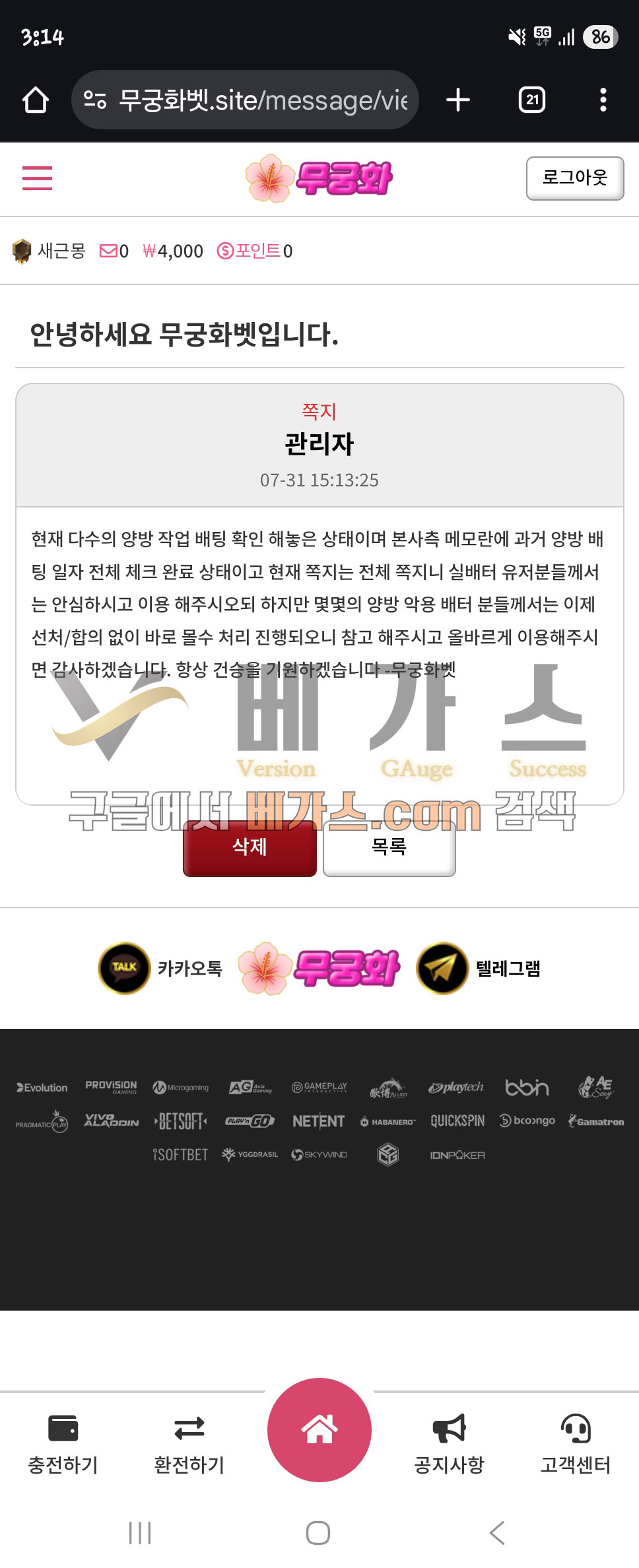Go to the browser home page
This screenshot has width=639, height=1568.
pyautogui.click(x=36, y=100)
